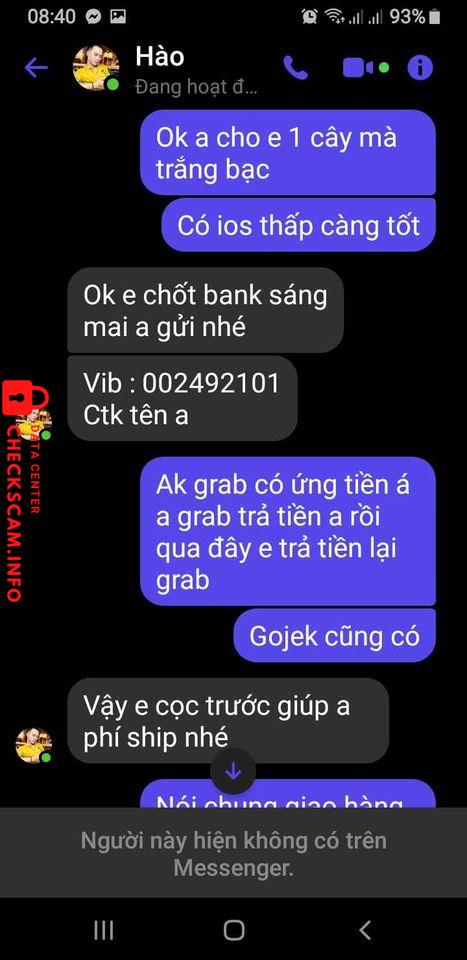Start a voice call with Hào

(296, 67)
